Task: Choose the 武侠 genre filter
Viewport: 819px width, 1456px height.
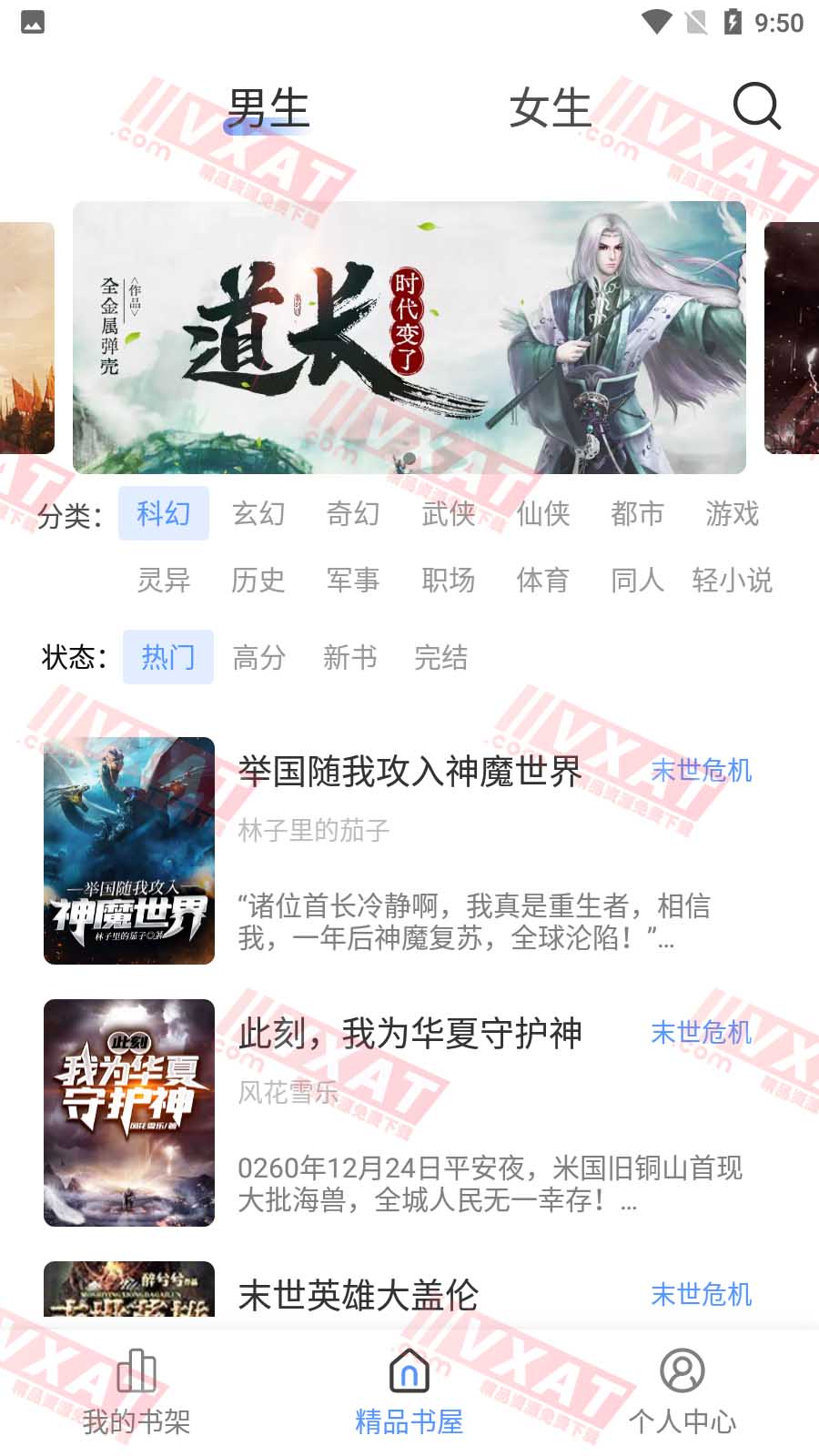Action: click(448, 513)
